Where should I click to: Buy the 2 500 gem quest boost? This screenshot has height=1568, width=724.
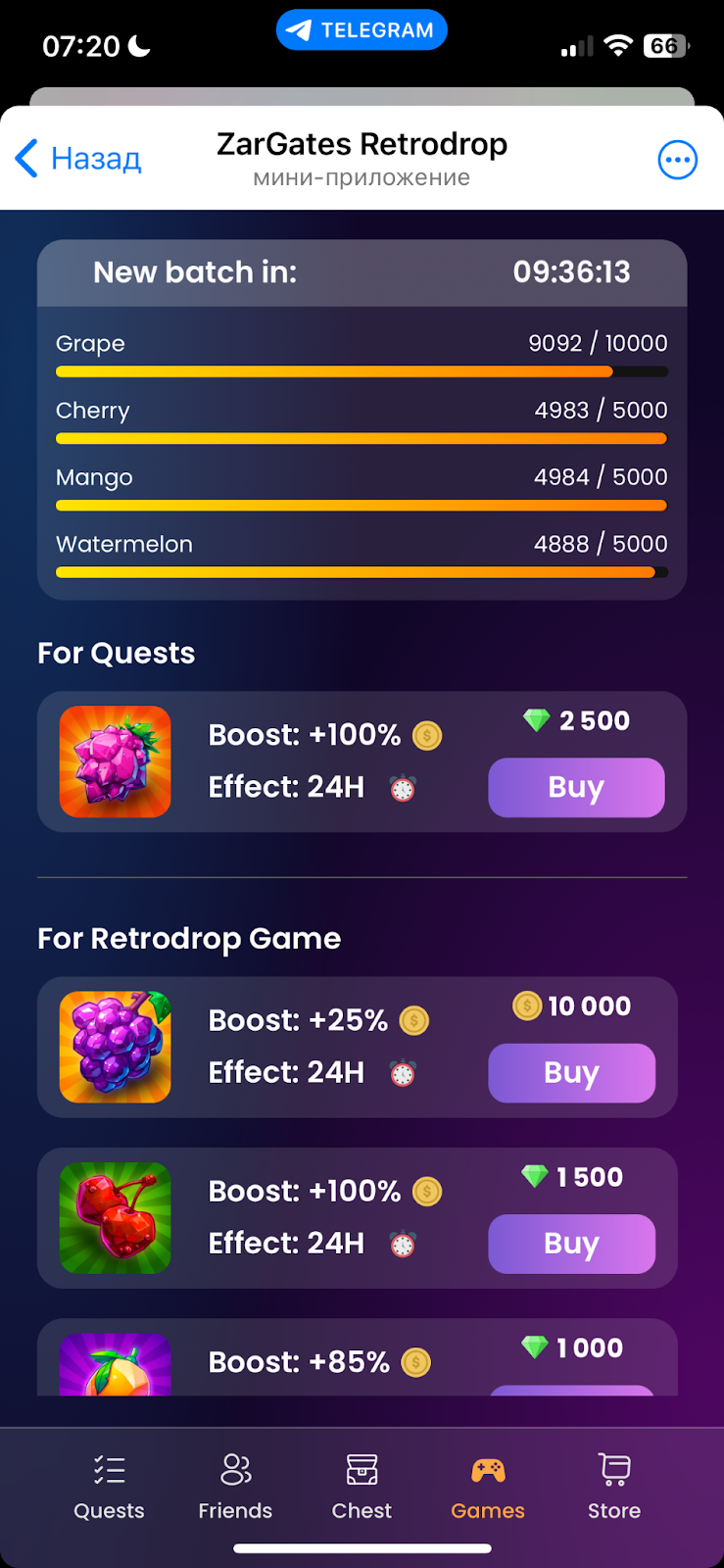[576, 787]
